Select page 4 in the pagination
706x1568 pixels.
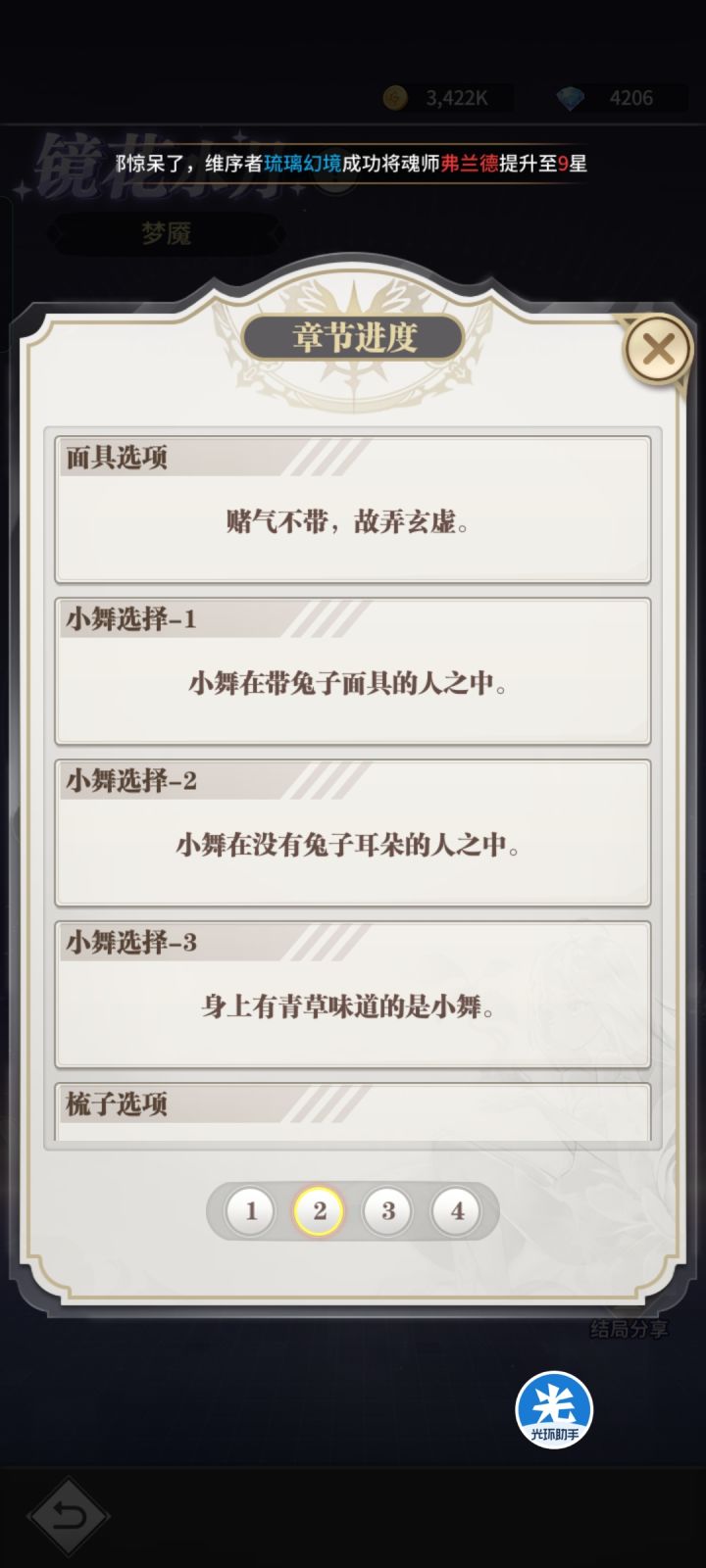(x=456, y=1211)
